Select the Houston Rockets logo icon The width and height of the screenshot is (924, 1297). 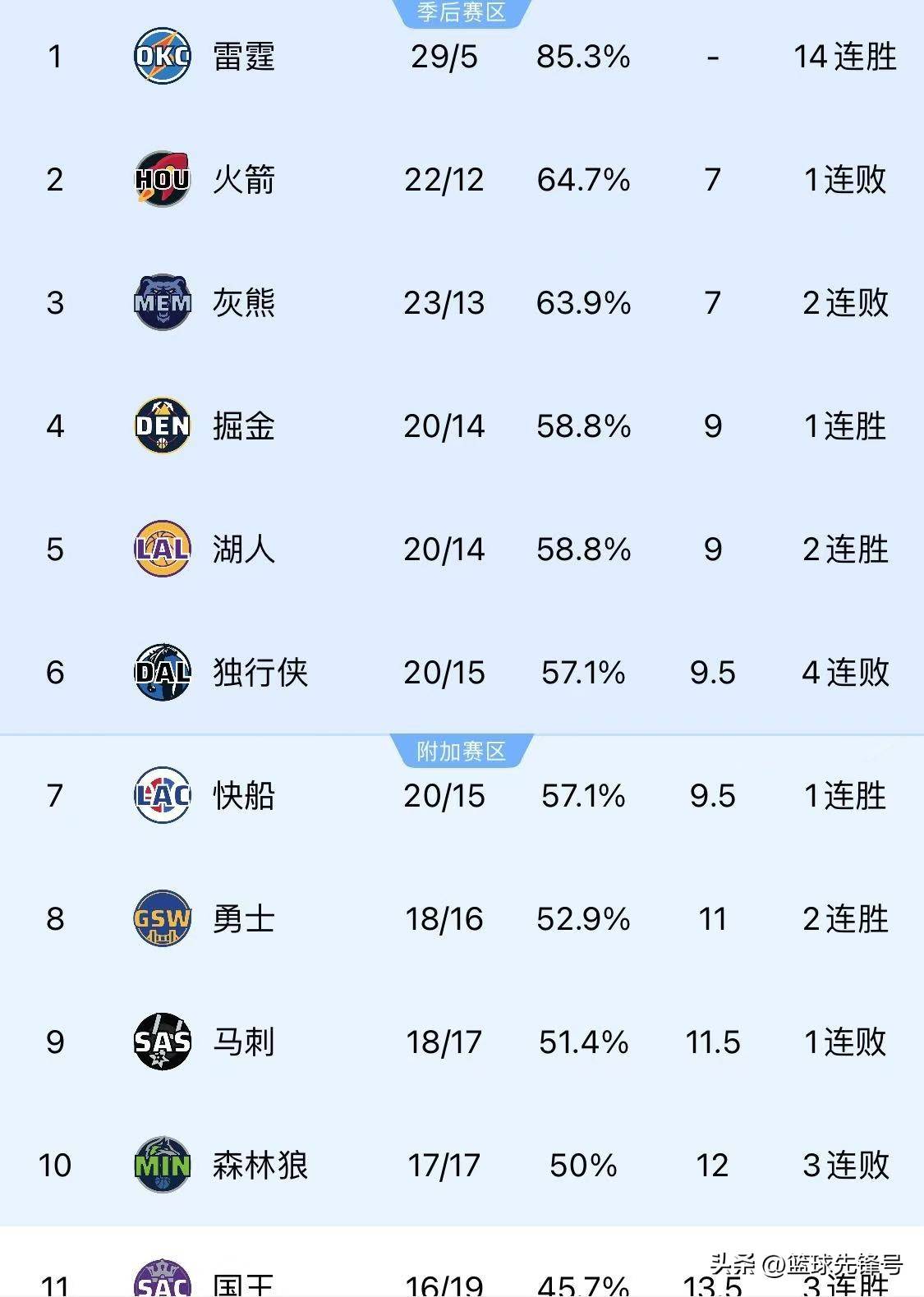(162, 179)
